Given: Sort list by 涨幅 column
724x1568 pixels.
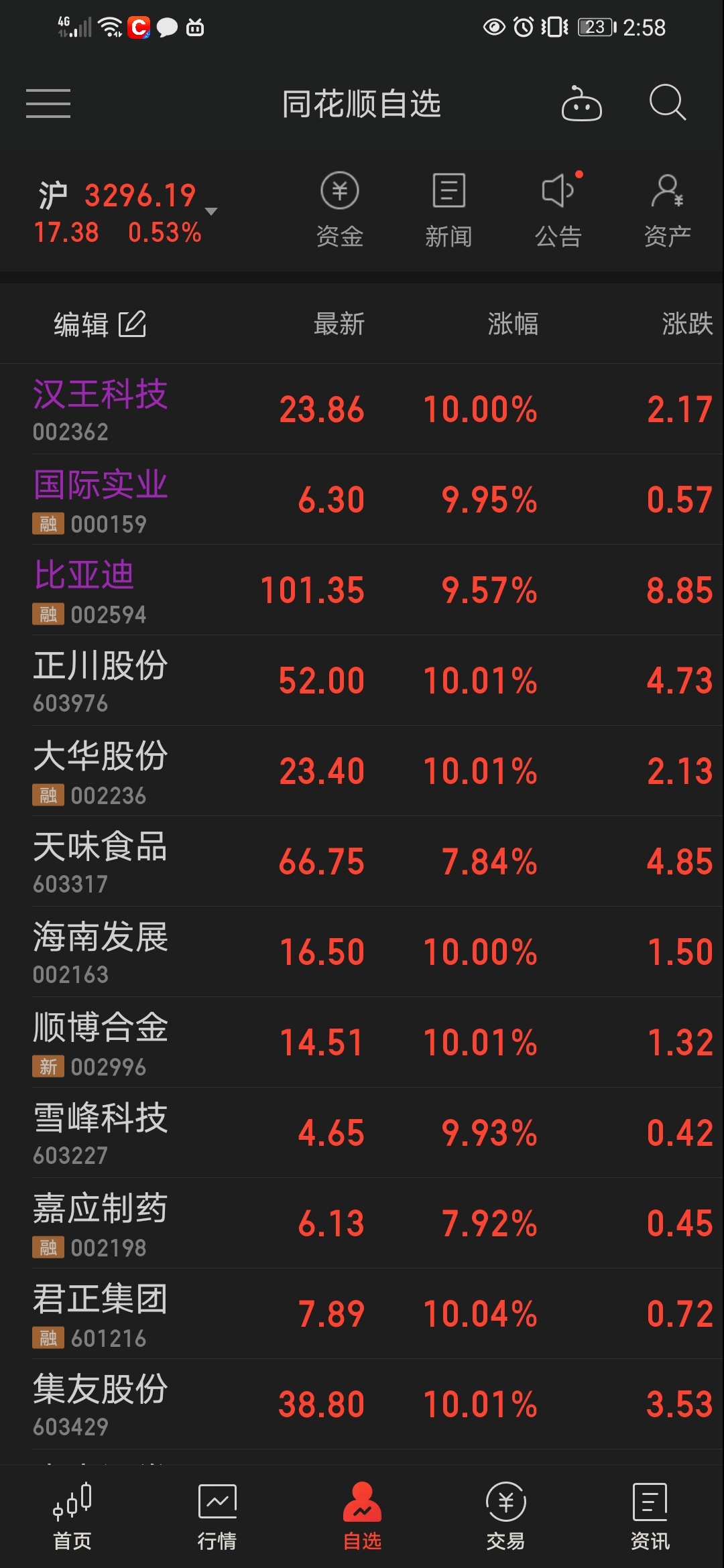Looking at the screenshot, I should (x=513, y=324).
